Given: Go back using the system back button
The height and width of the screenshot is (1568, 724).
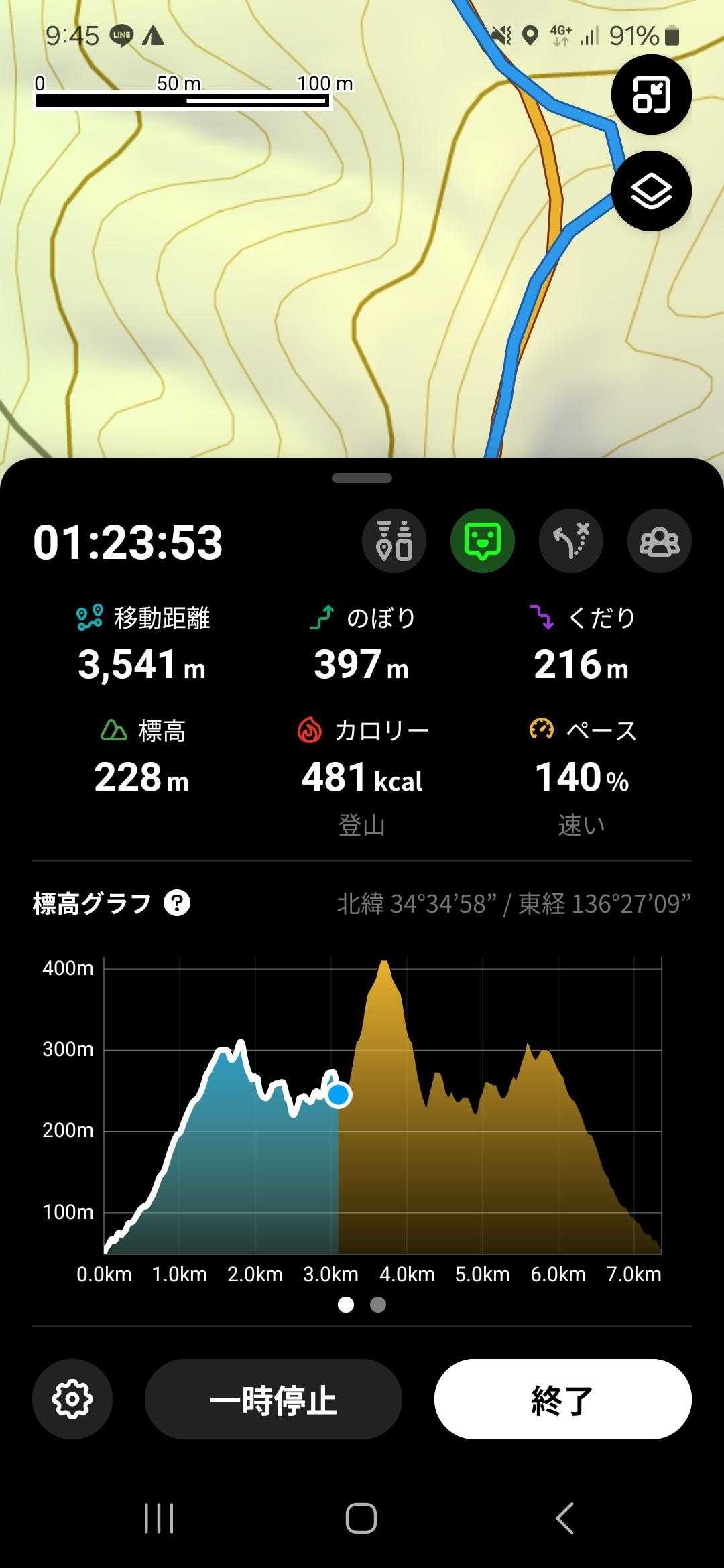Looking at the screenshot, I should coord(565,1518).
